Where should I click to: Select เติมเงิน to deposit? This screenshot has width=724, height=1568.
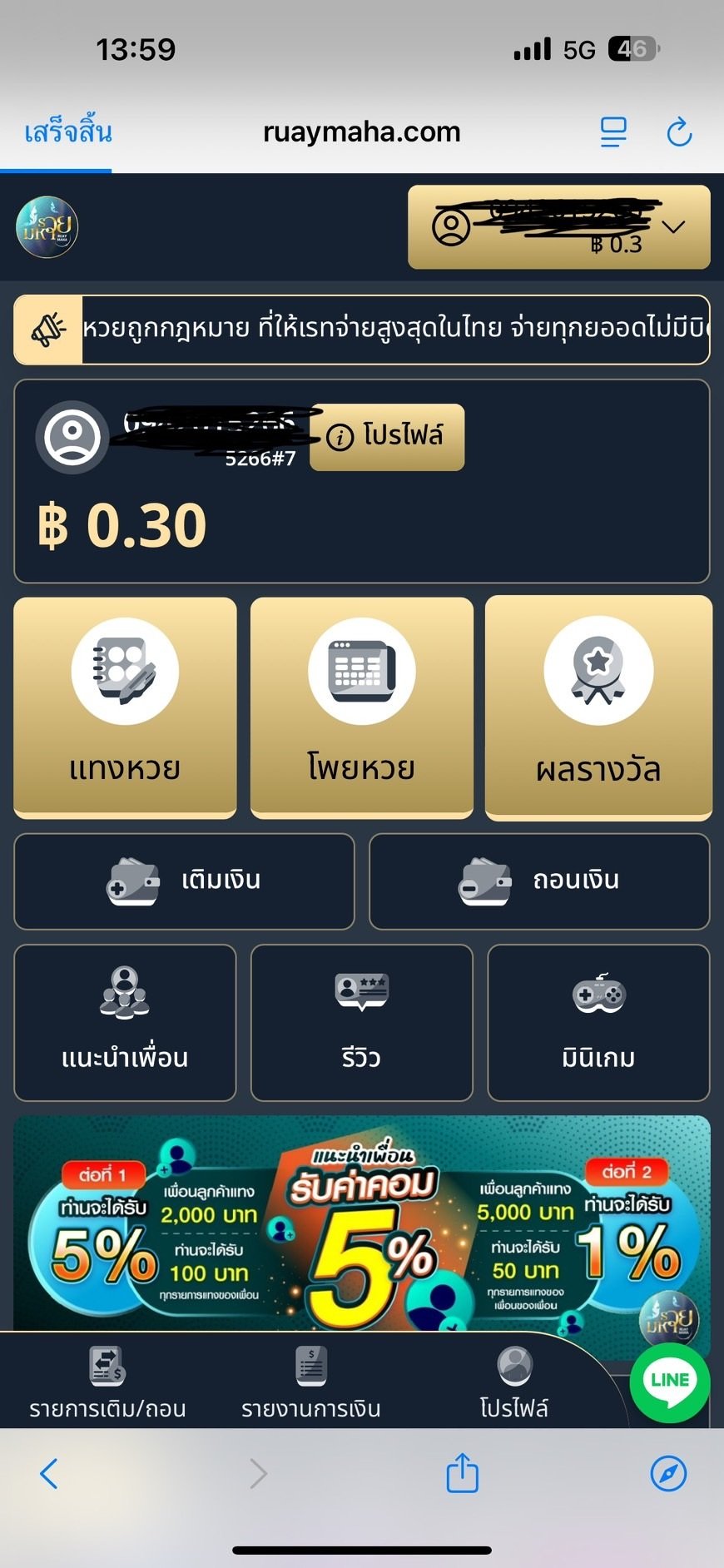click(184, 881)
